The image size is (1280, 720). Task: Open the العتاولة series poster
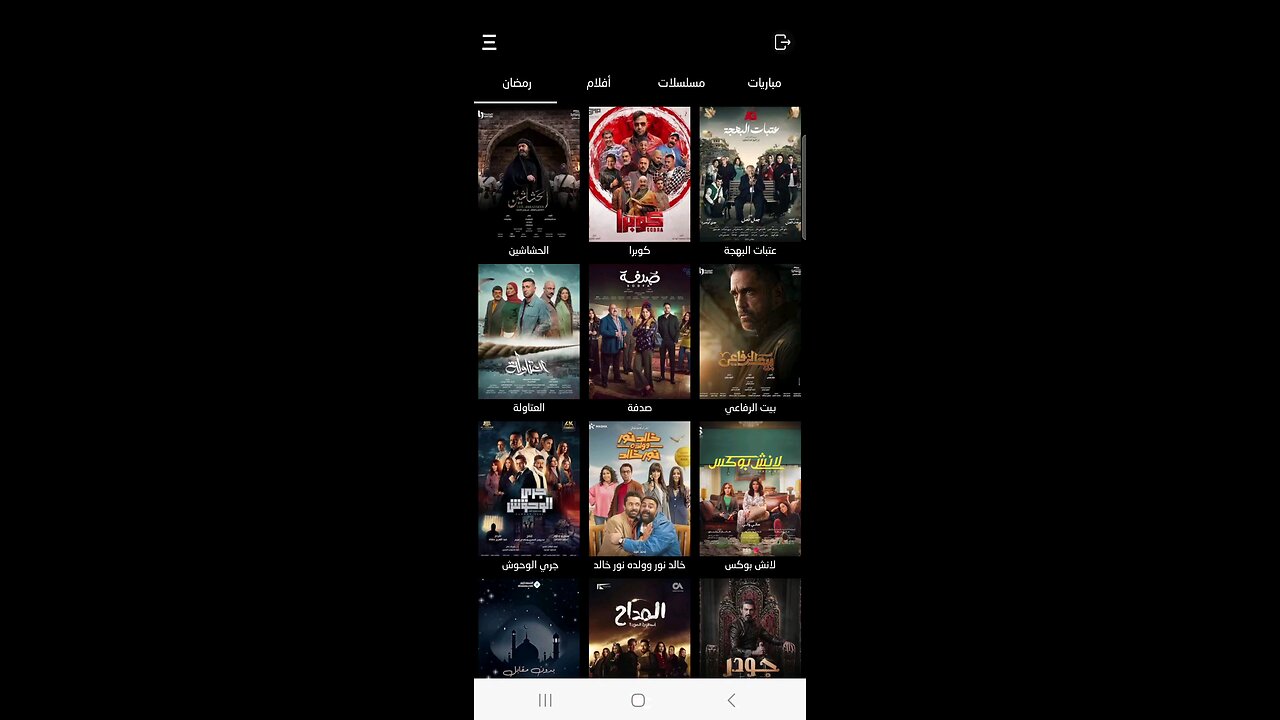click(528, 331)
